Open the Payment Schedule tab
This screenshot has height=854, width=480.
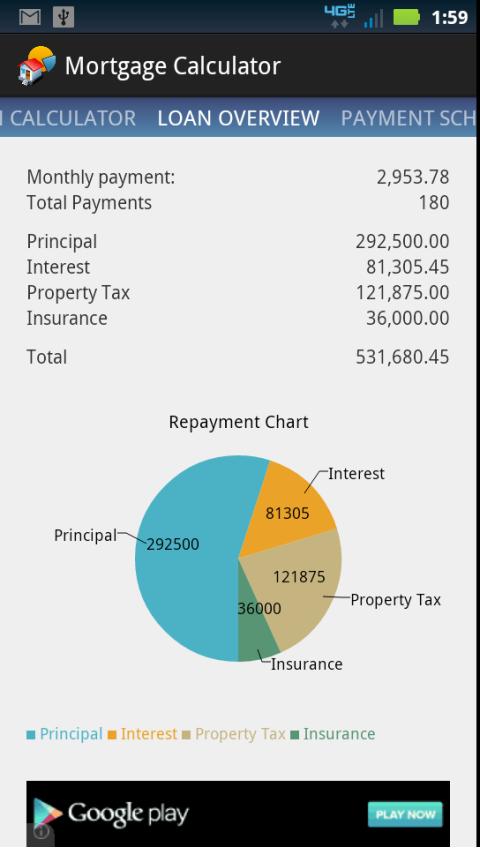(408, 118)
